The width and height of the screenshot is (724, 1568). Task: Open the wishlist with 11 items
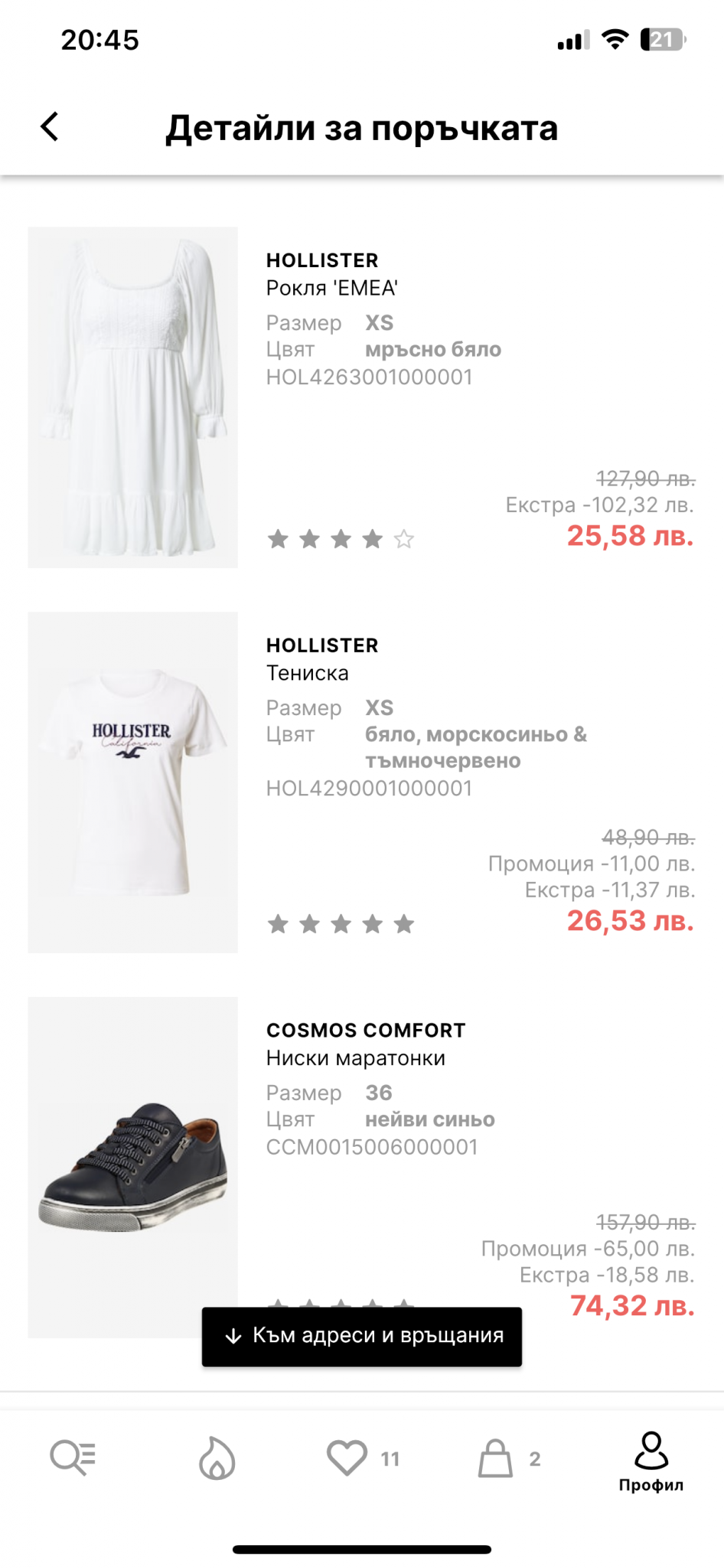pos(363,1458)
